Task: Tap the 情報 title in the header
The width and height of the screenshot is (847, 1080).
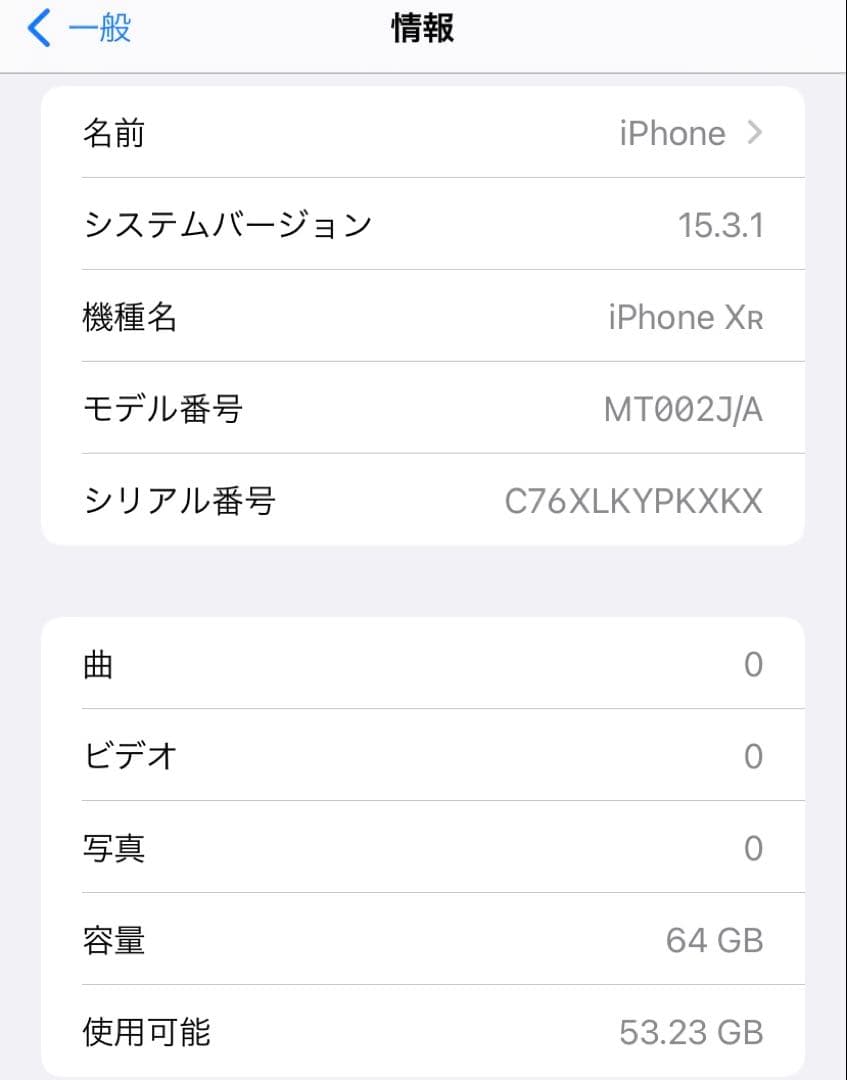Action: click(422, 27)
